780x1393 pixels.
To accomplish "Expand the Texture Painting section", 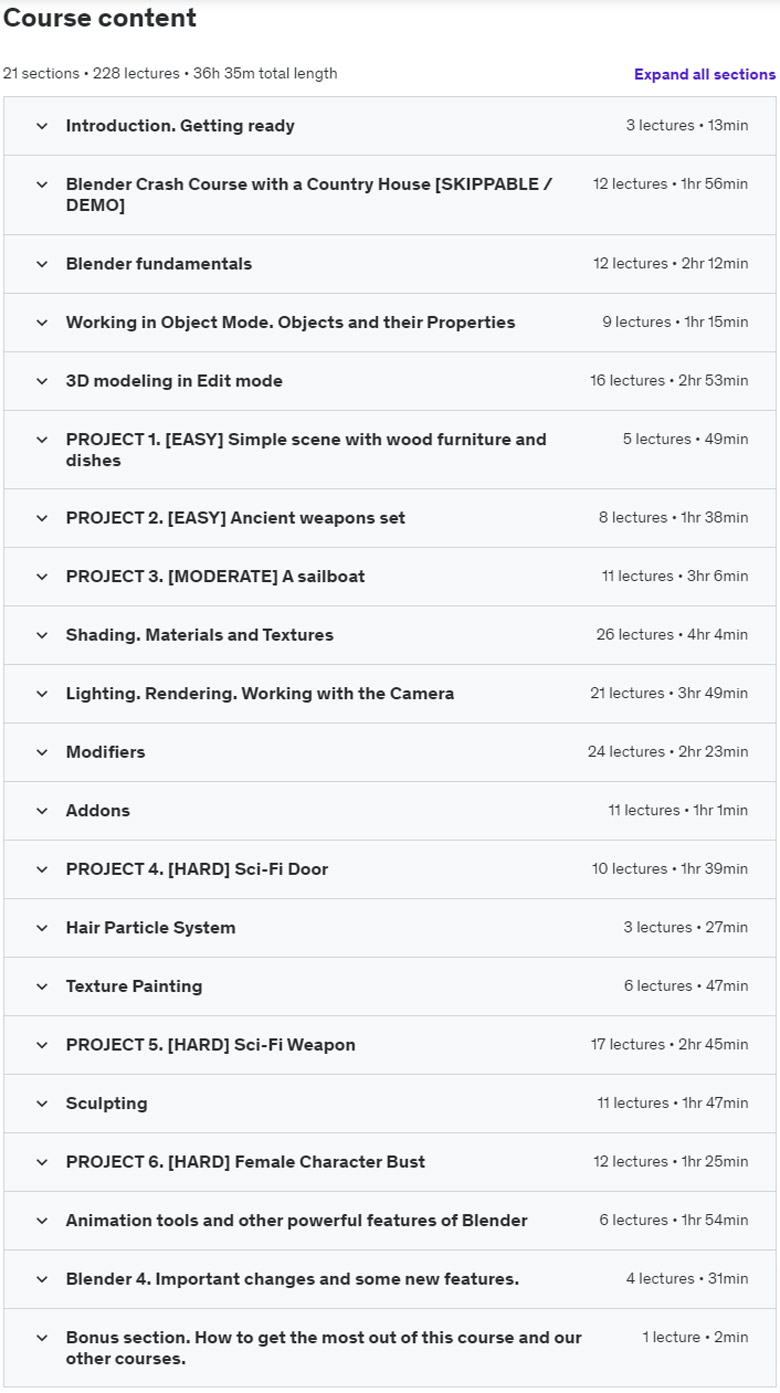I will click(390, 986).
